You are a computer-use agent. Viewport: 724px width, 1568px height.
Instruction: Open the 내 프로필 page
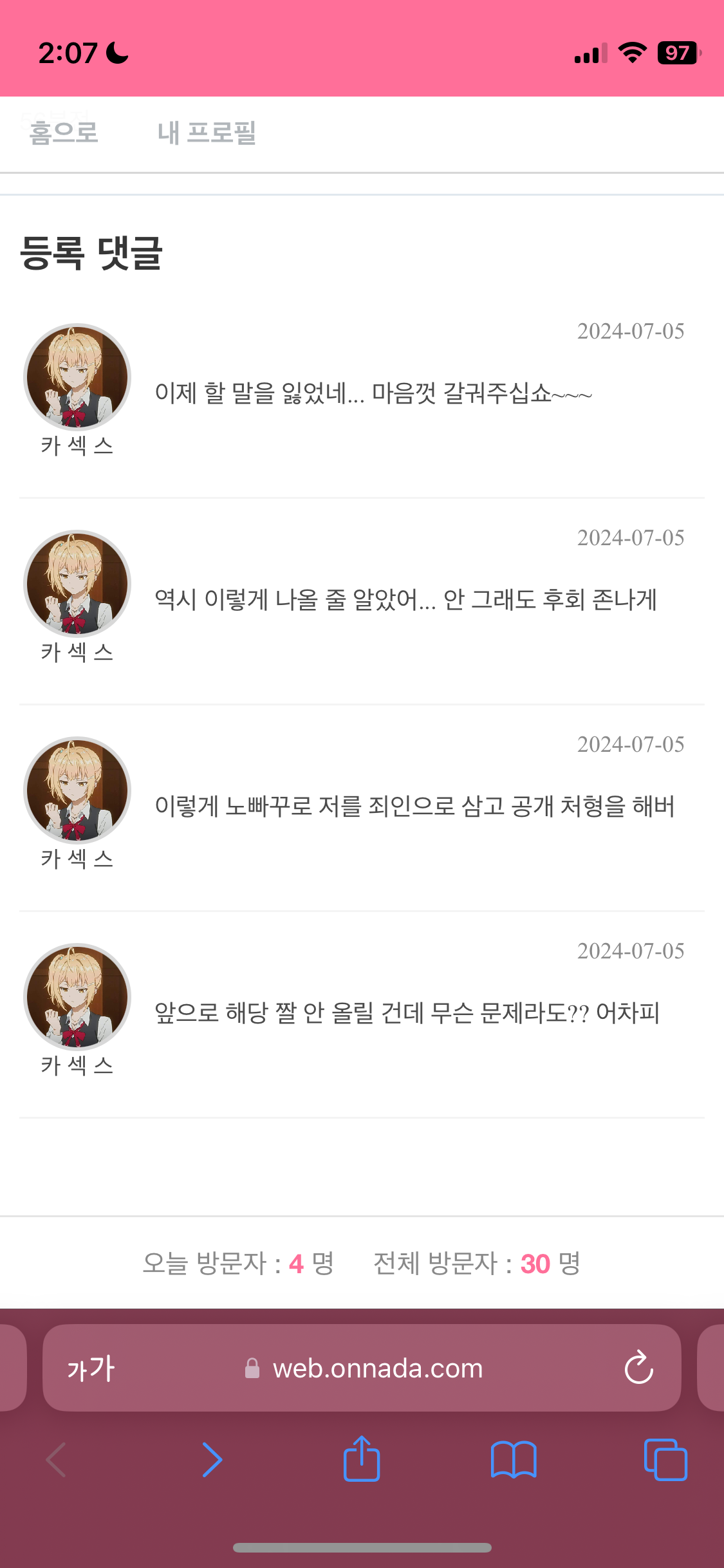[x=207, y=133]
